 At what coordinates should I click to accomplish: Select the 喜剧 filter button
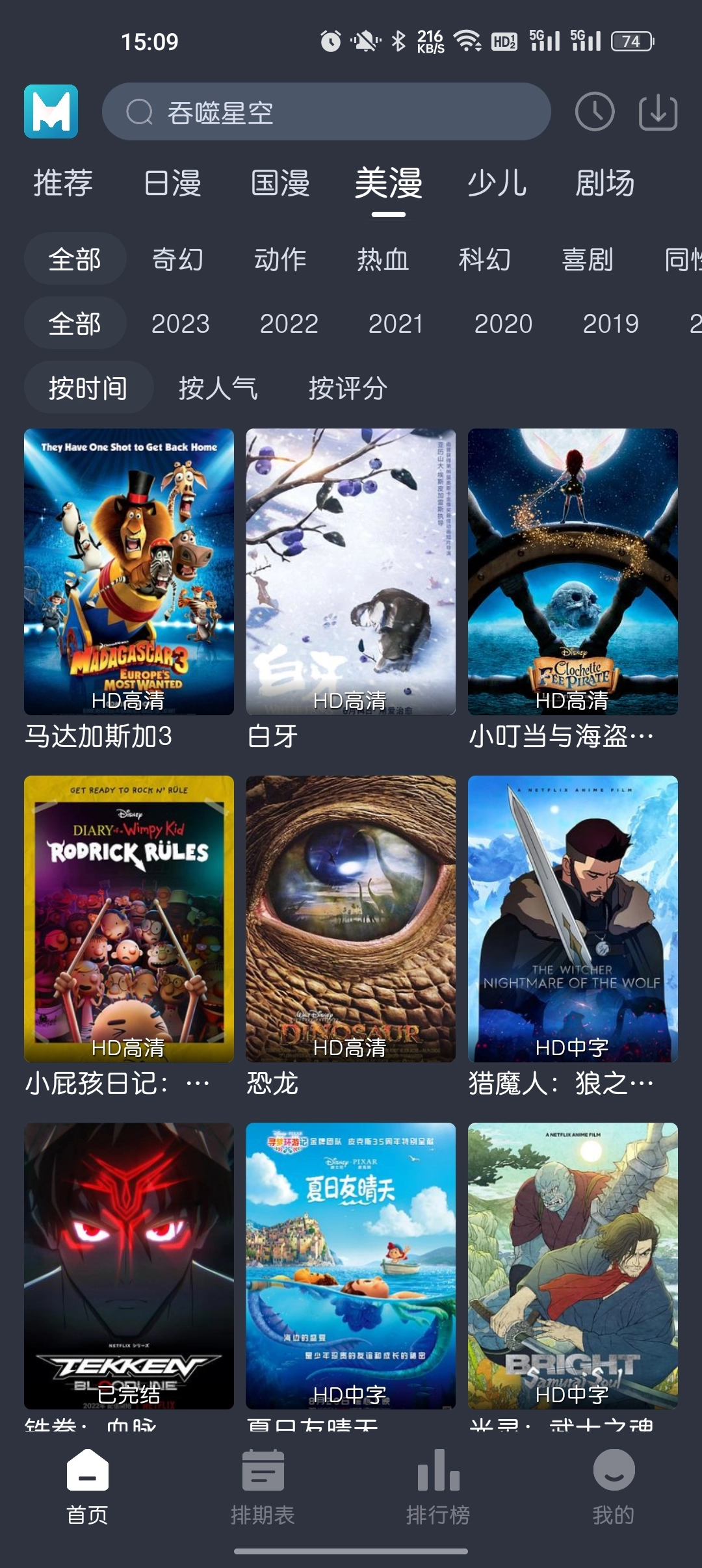589,259
